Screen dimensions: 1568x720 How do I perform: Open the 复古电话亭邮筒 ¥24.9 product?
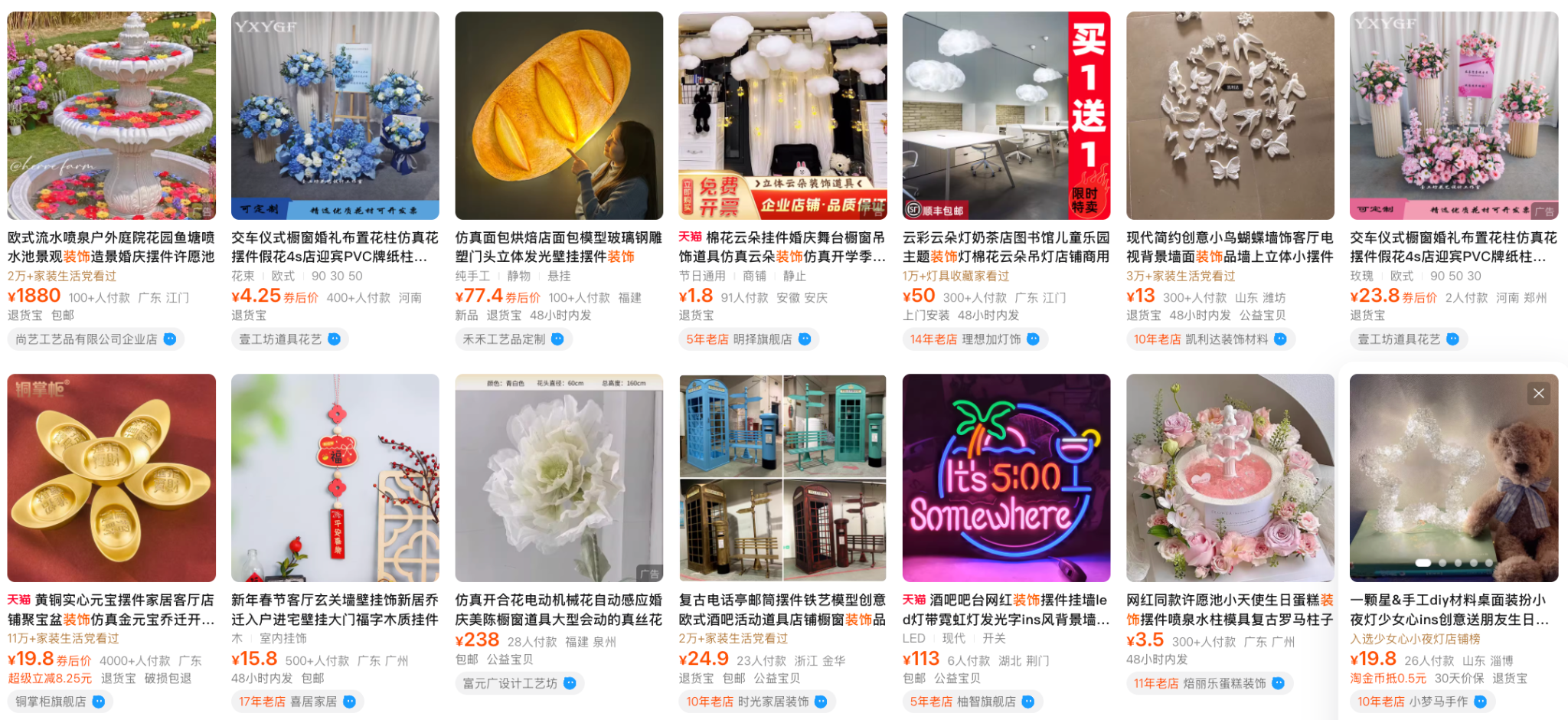coord(782,477)
